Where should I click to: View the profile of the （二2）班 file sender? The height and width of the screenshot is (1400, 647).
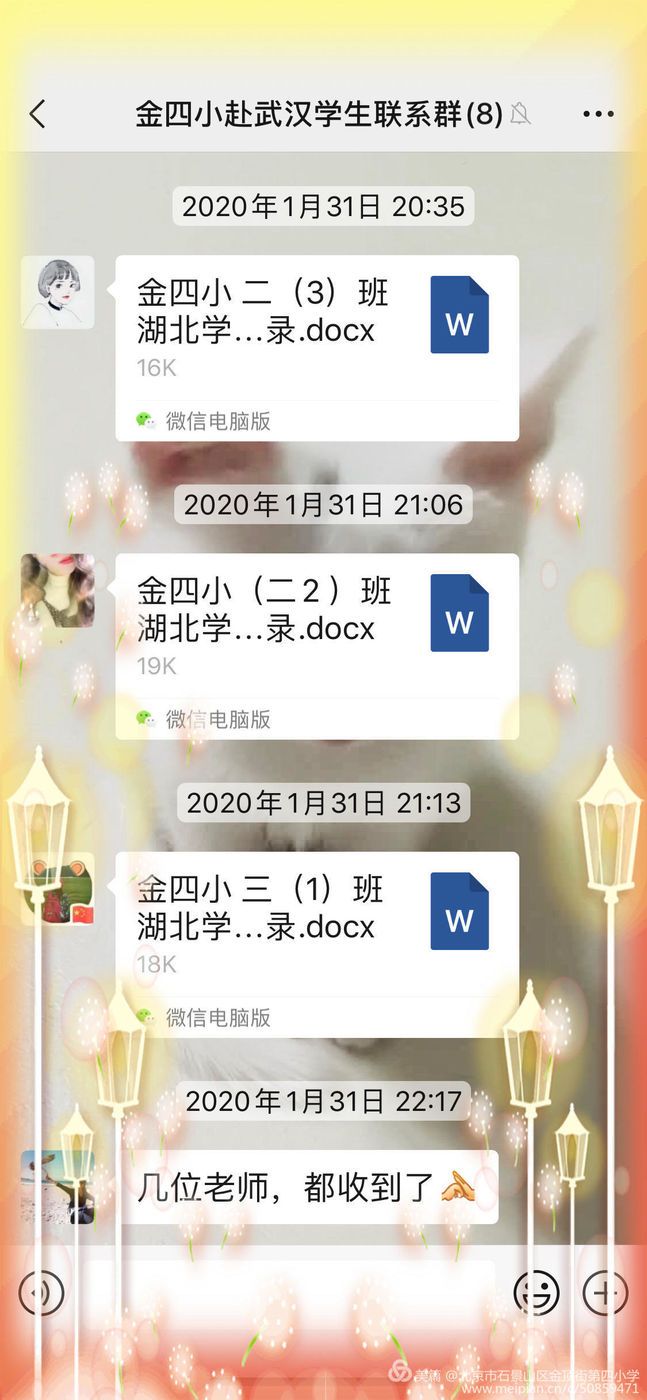coord(58,590)
